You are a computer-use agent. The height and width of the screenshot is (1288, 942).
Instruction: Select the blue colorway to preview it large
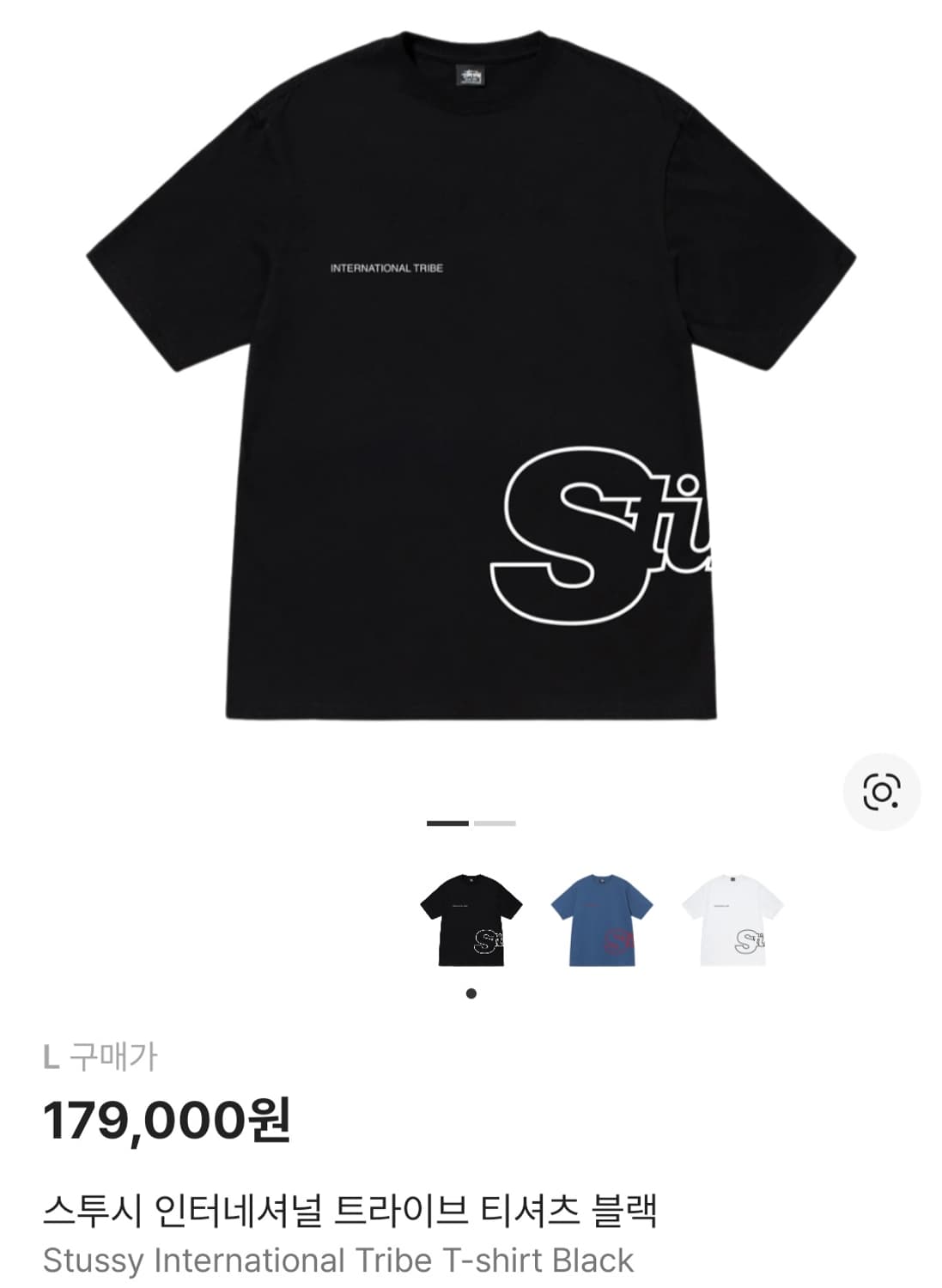pyautogui.click(x=602, y=920)
